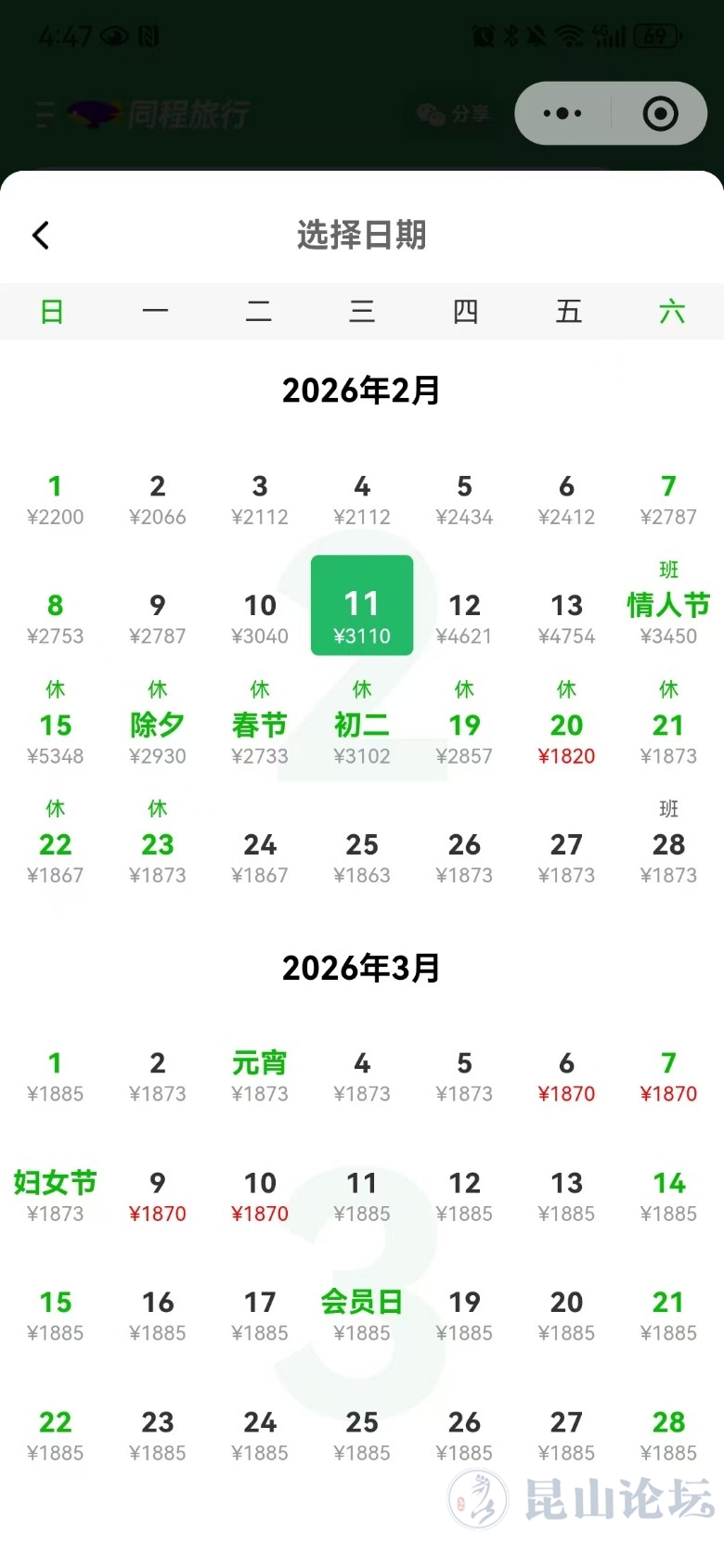Choose March 14 priced ¥1885
Screen dimensions: 724x1568
[x=668, y=1195]
